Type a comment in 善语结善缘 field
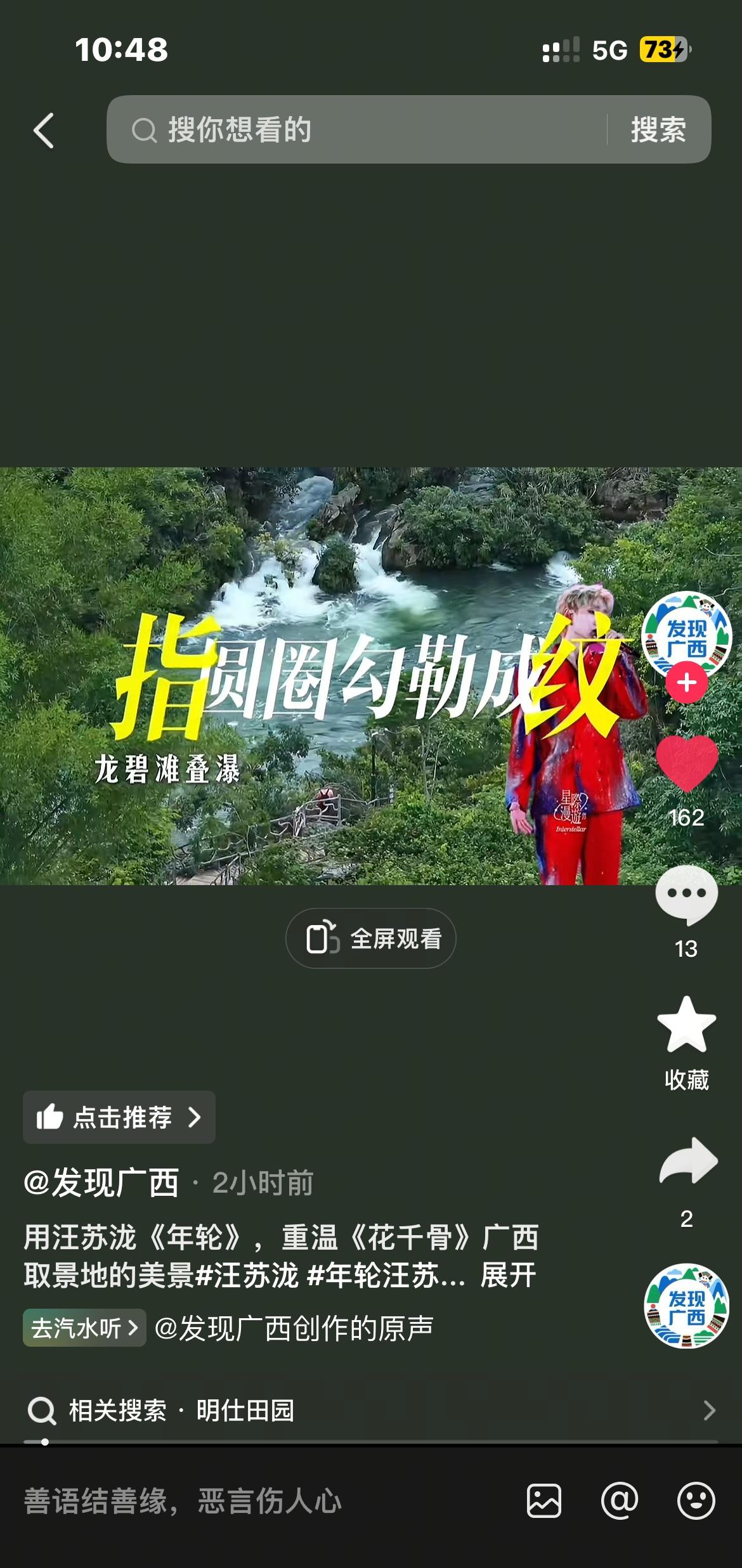Image resolution: width=742 pixels, height=1568 pixels. [254, 1501]
